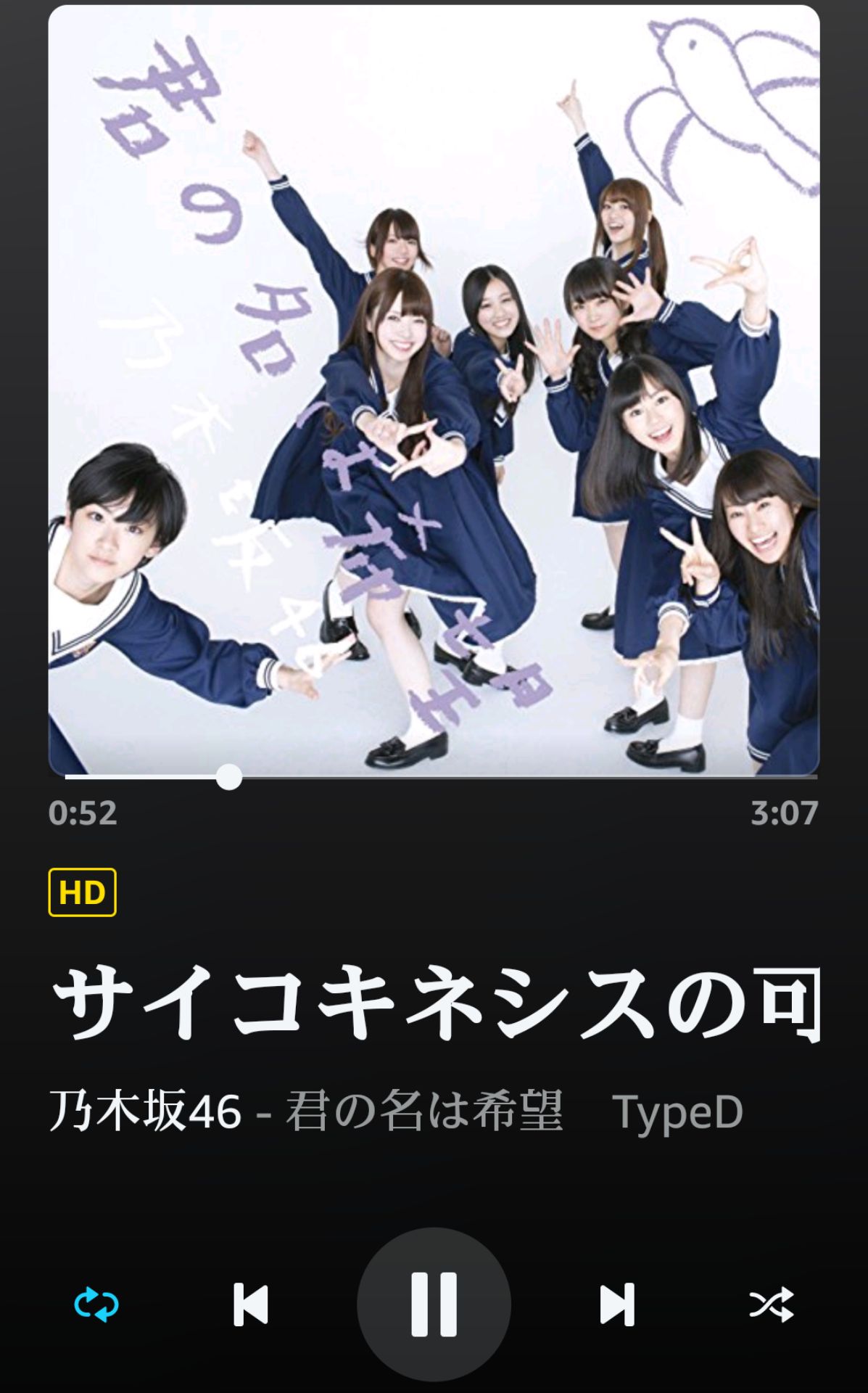Screen dimensions: 868x1393
Task: Open the HD audio quality badge
Action: pyautogui.click(x=82, y=892)
